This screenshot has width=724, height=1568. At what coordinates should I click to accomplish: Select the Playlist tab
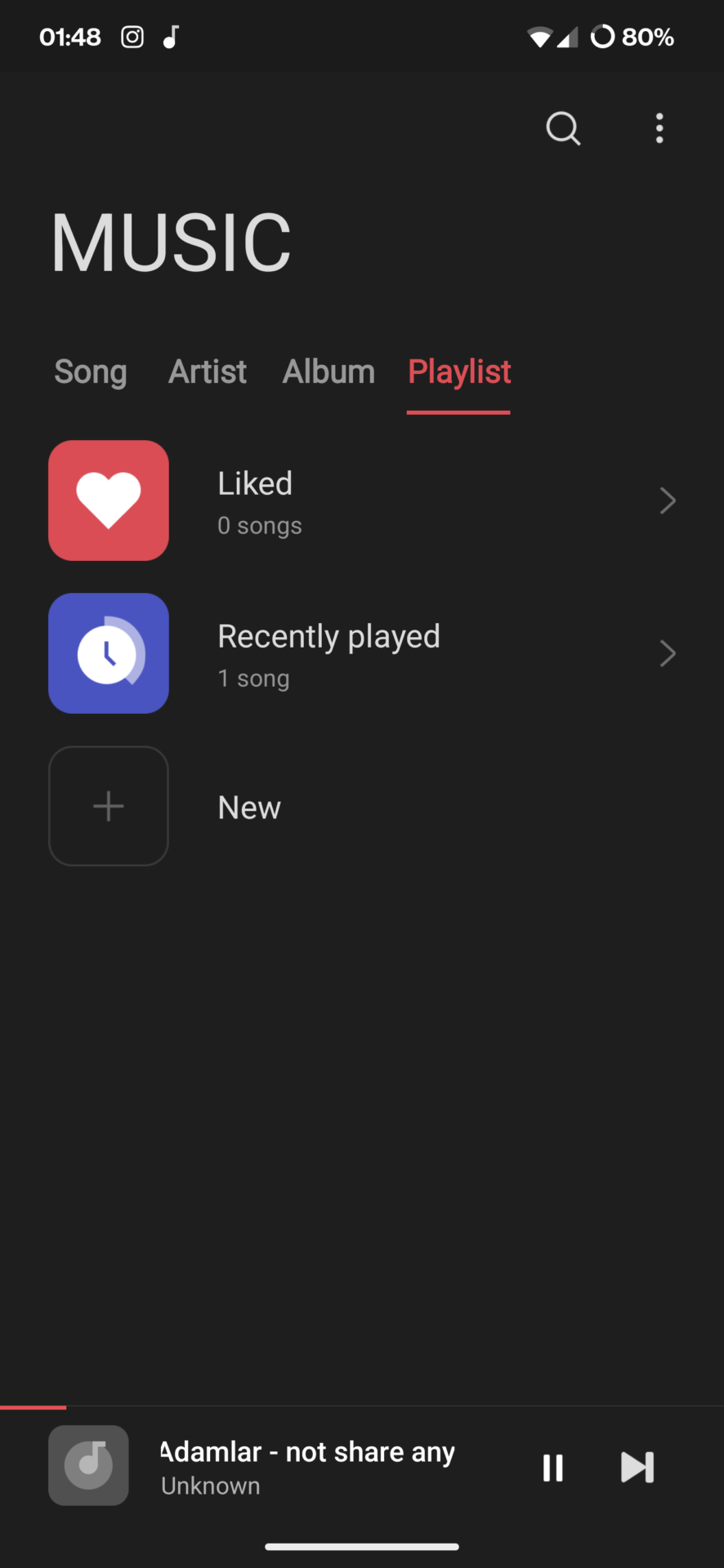tap(459, 372)
